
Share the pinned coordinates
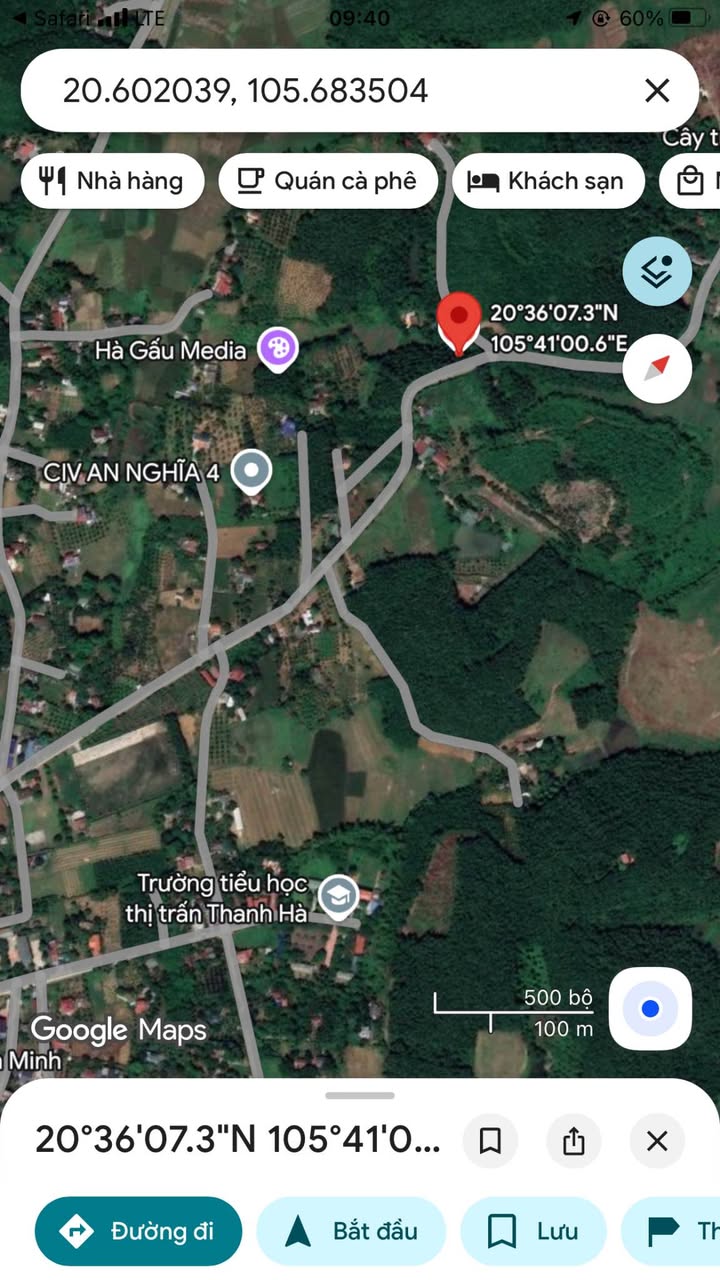pyautogui.click(x=574, y=1141)
